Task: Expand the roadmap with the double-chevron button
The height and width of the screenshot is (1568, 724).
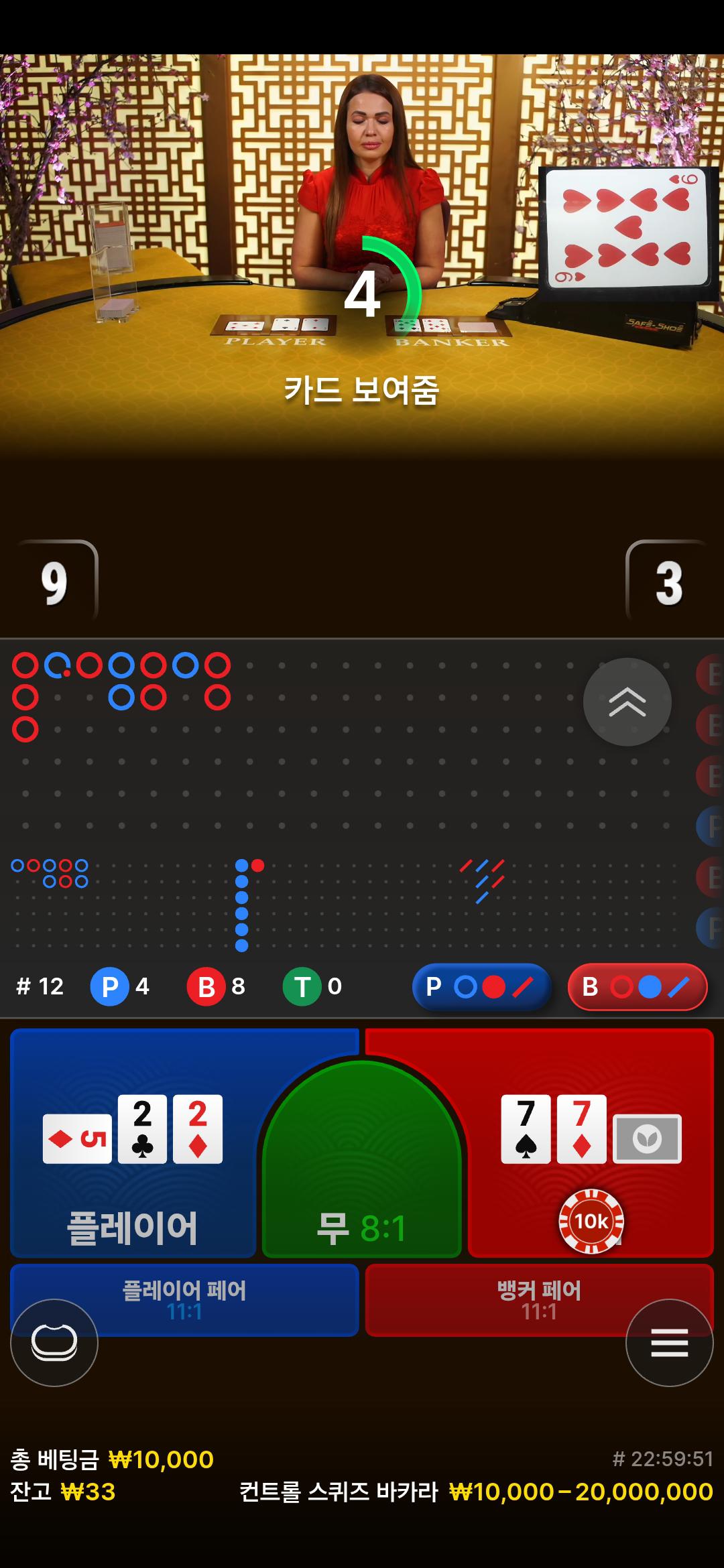Action: point(627,702)
